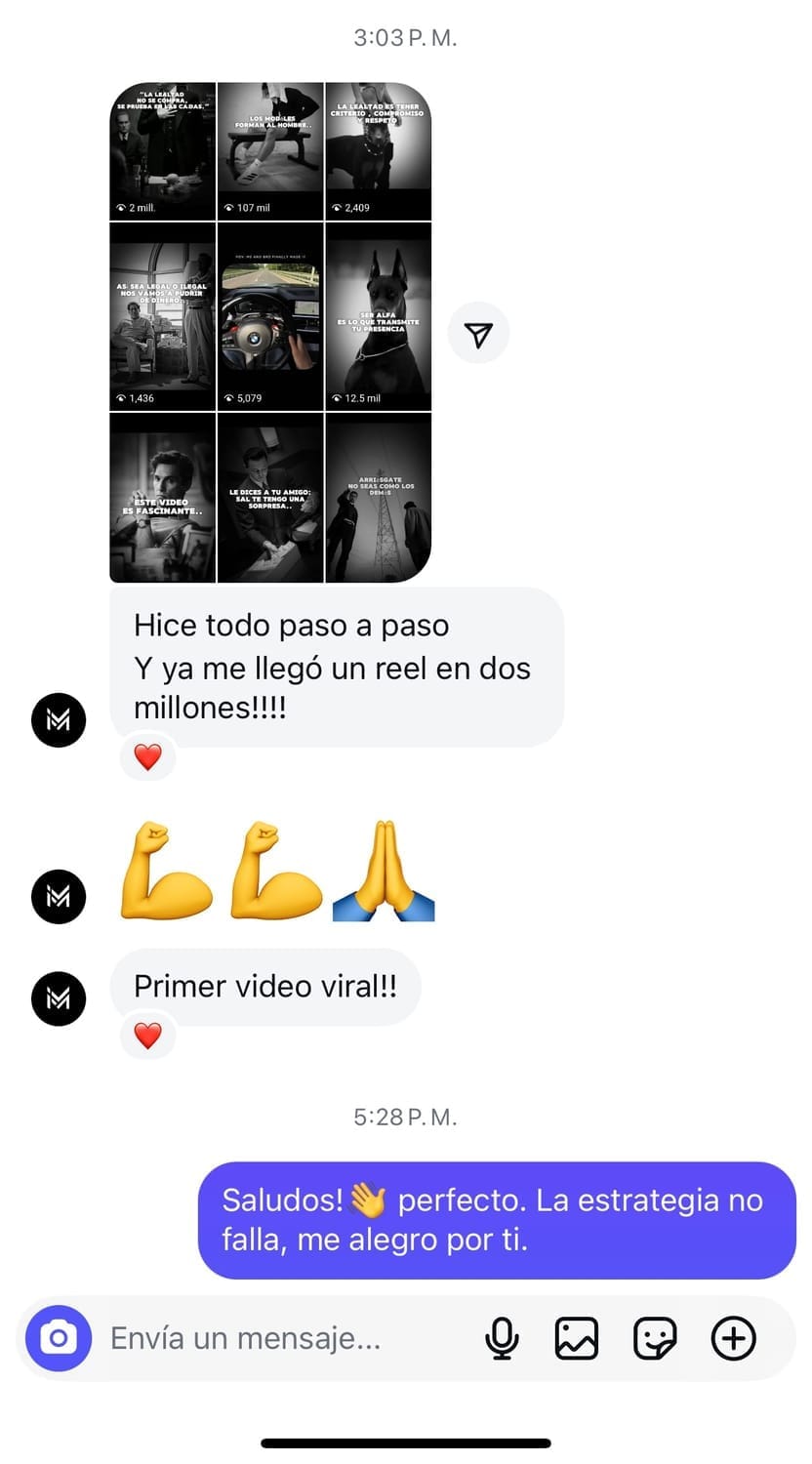Screen dimensions: 812x1464
Task: View heart reaction on 'Hice todo paso a paso'
Action: (147, 757)
